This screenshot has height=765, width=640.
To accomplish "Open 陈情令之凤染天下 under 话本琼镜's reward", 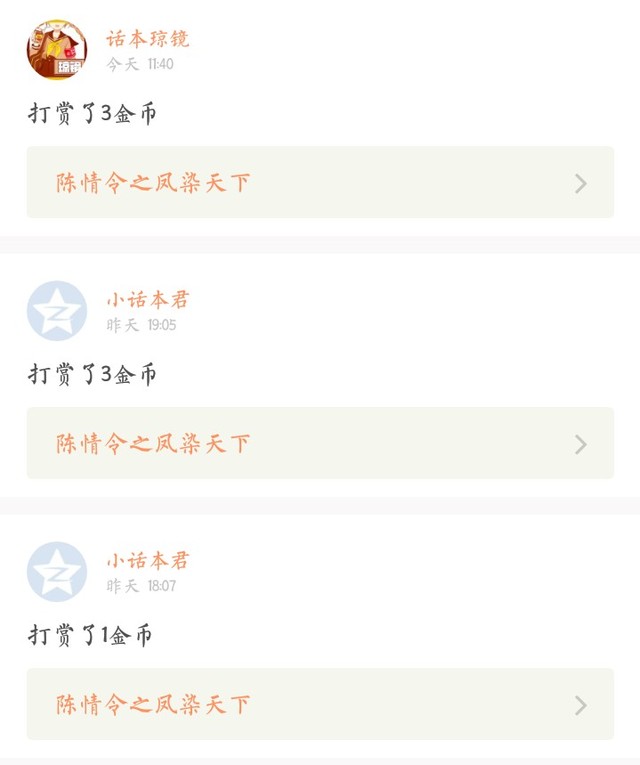I will click(320, 182).
